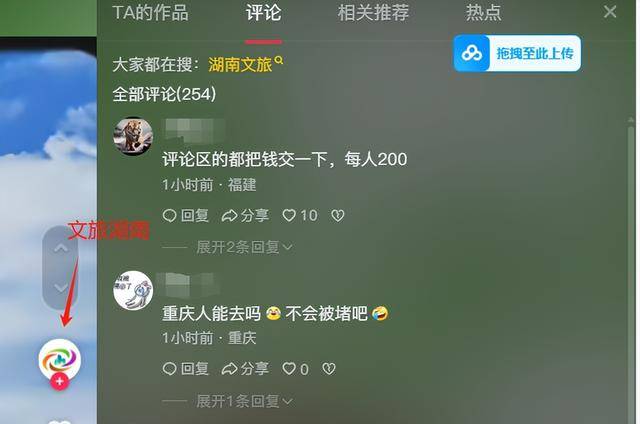Dislike the 每人200 comment
This screenshot has width=640, height=424.
click(338, 215)
